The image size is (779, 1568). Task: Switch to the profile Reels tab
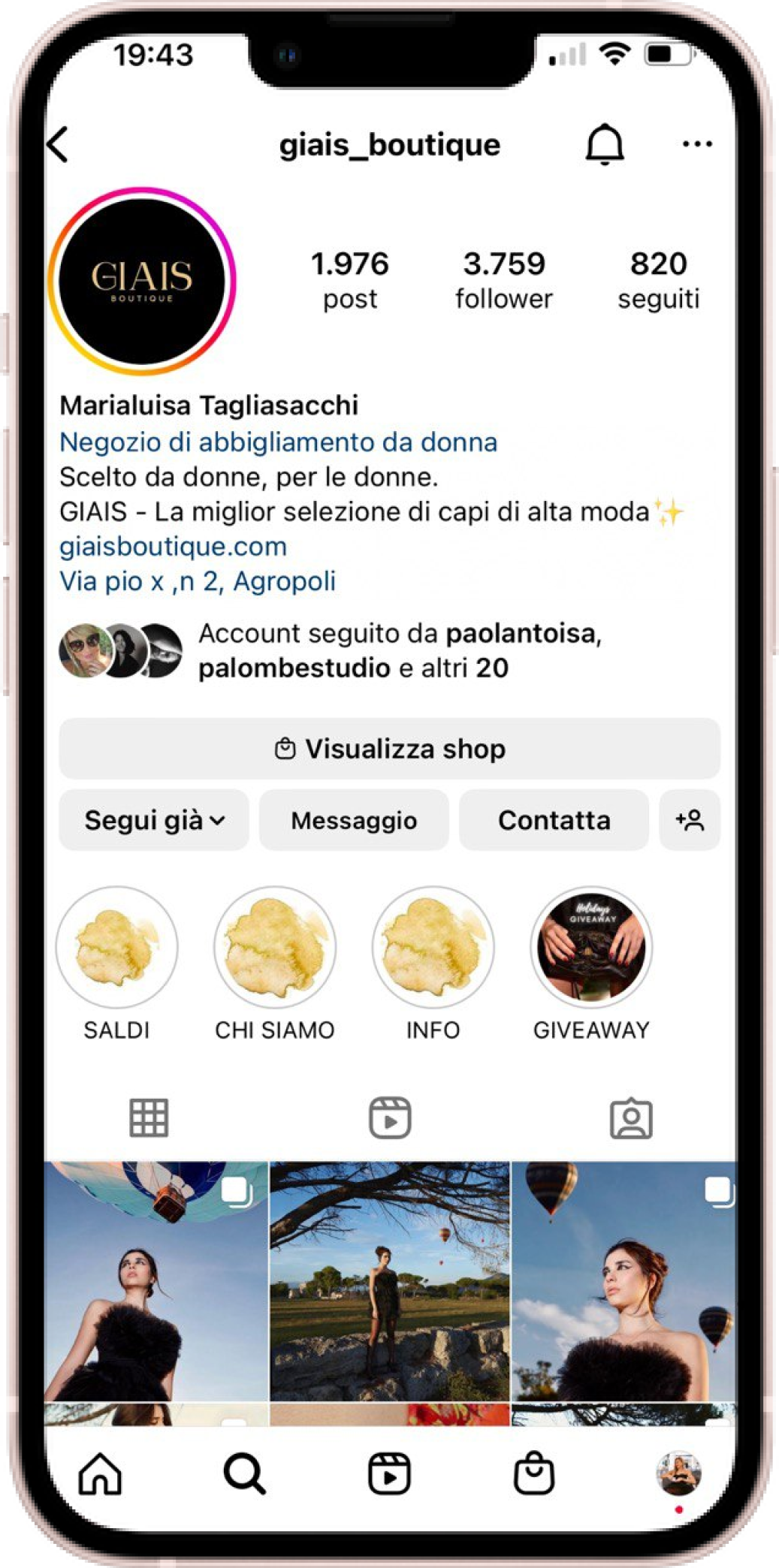tap(390, 1117)
